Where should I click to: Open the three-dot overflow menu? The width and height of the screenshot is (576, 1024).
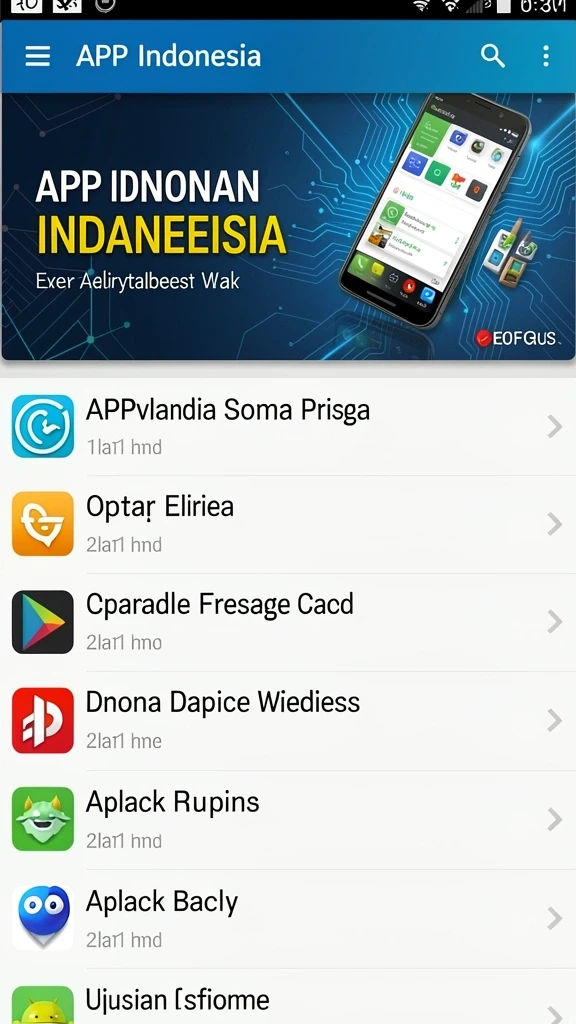[546, 56]
